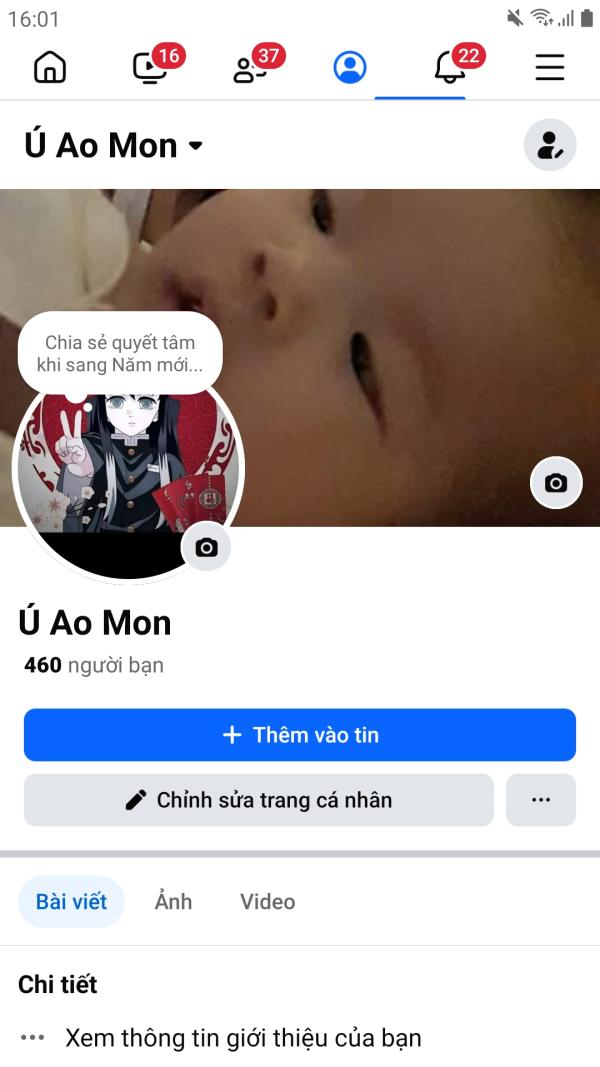Go to the Facebook home feed tab
Screen dimensions: 600x1067
click(x=50, y=68)
